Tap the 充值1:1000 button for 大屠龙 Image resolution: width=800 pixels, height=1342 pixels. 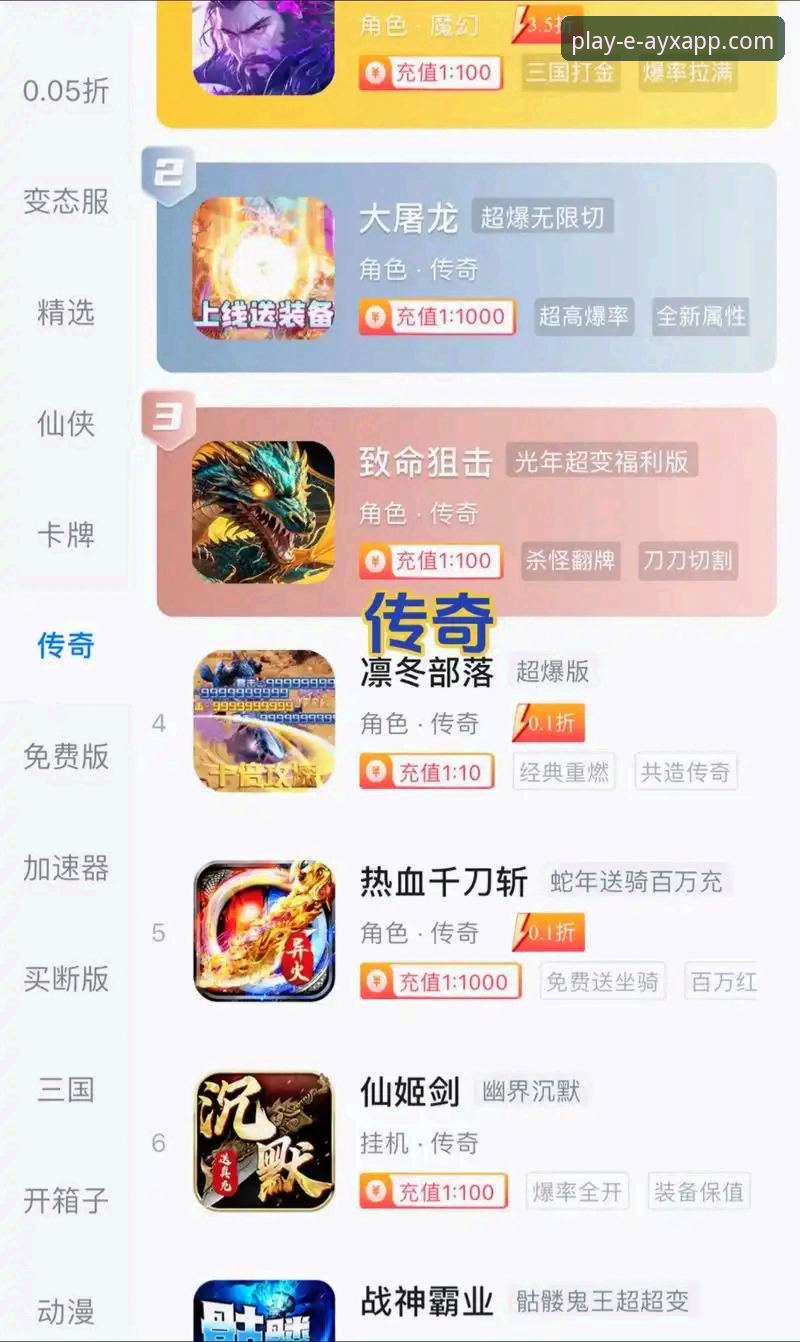[x=437, y=317]
